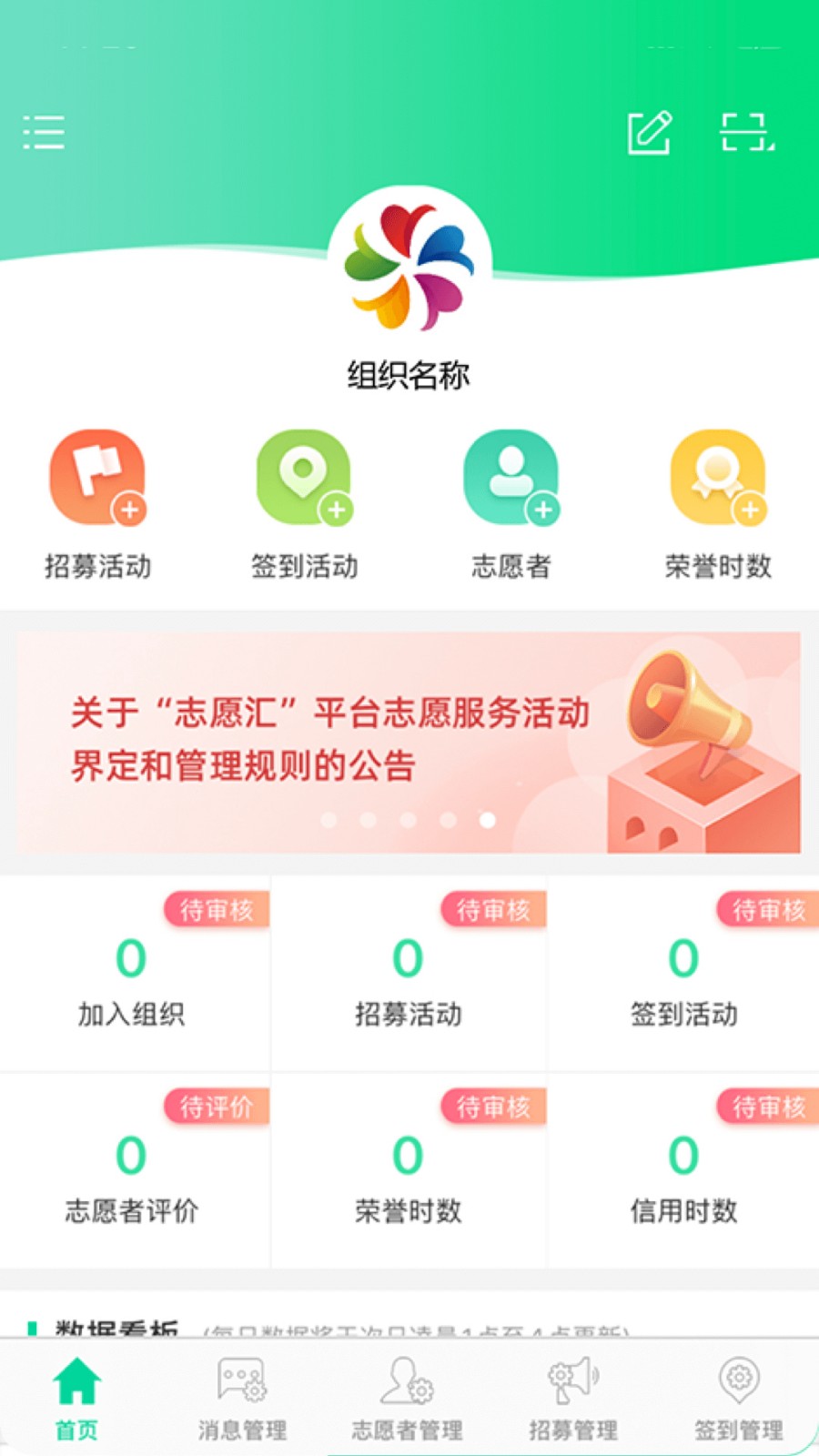Create a new 招募活动

pos(97,479)
